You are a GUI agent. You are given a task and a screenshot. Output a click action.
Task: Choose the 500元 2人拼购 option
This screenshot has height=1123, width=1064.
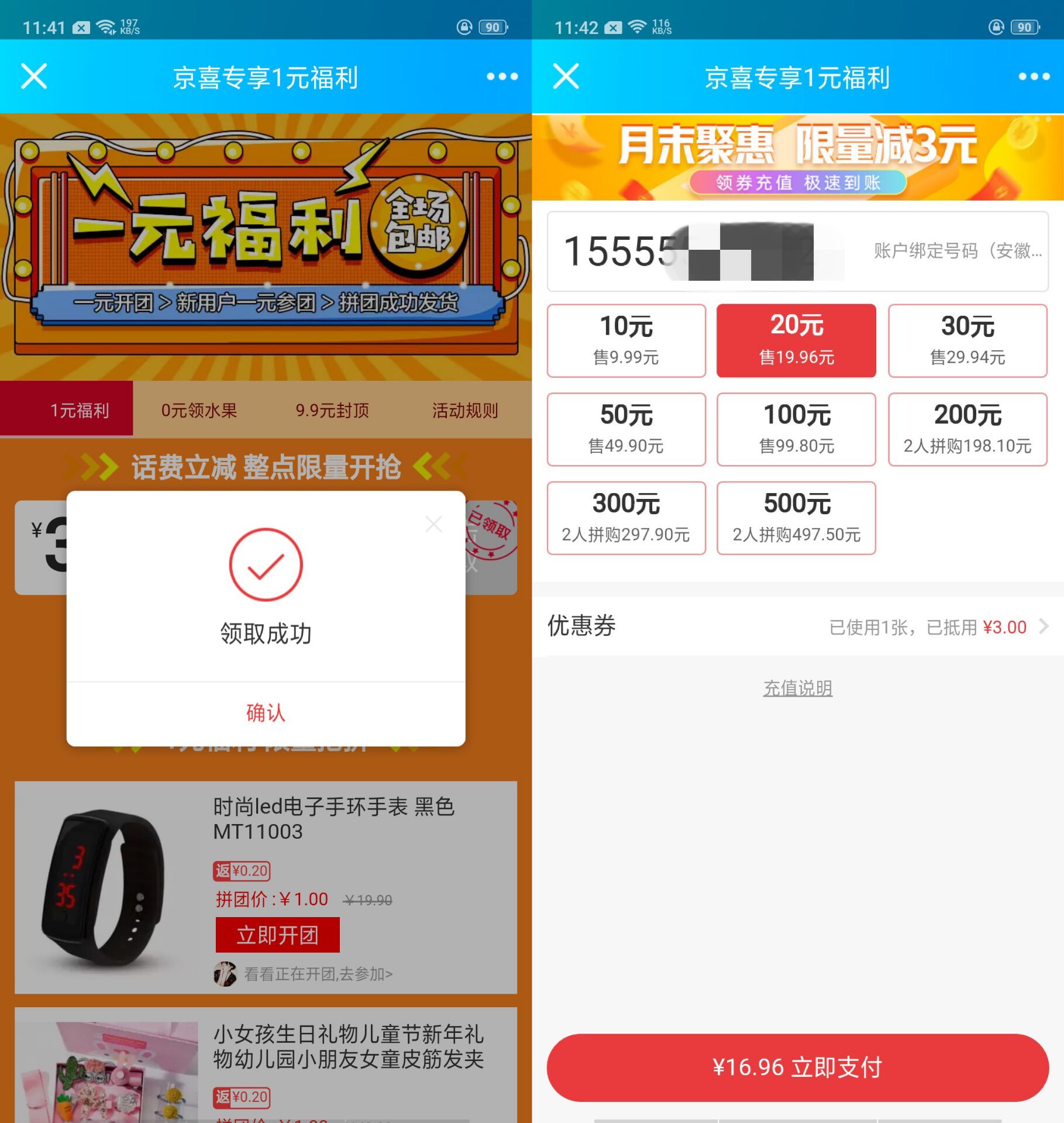(797, 518)
